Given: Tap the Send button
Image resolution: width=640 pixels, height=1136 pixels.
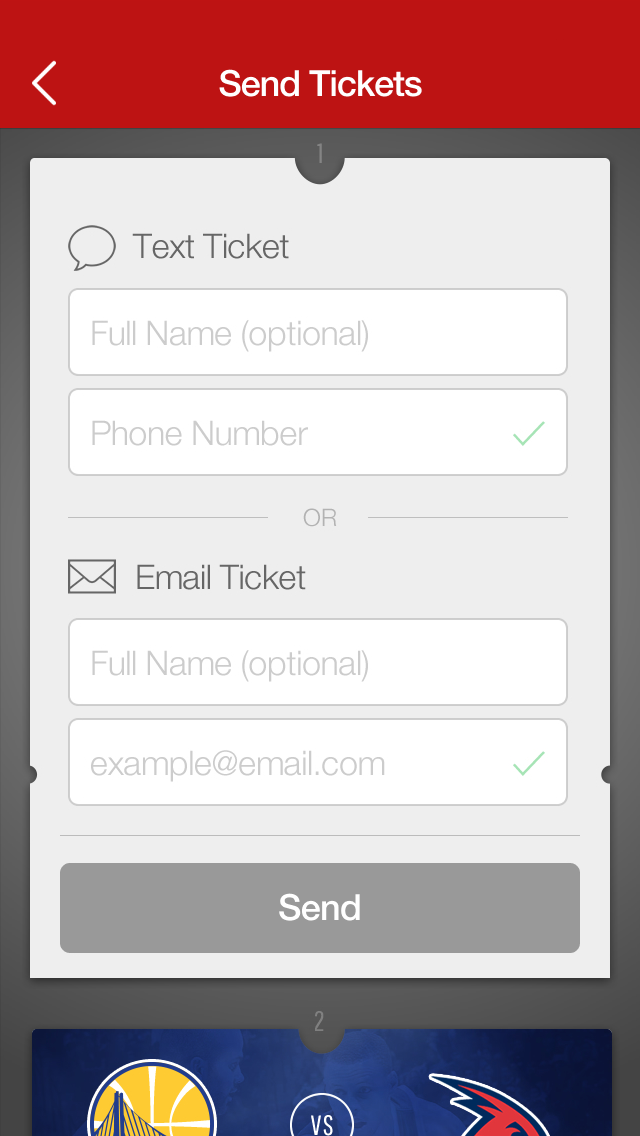Looking at the screenshot, I should 319,907.
